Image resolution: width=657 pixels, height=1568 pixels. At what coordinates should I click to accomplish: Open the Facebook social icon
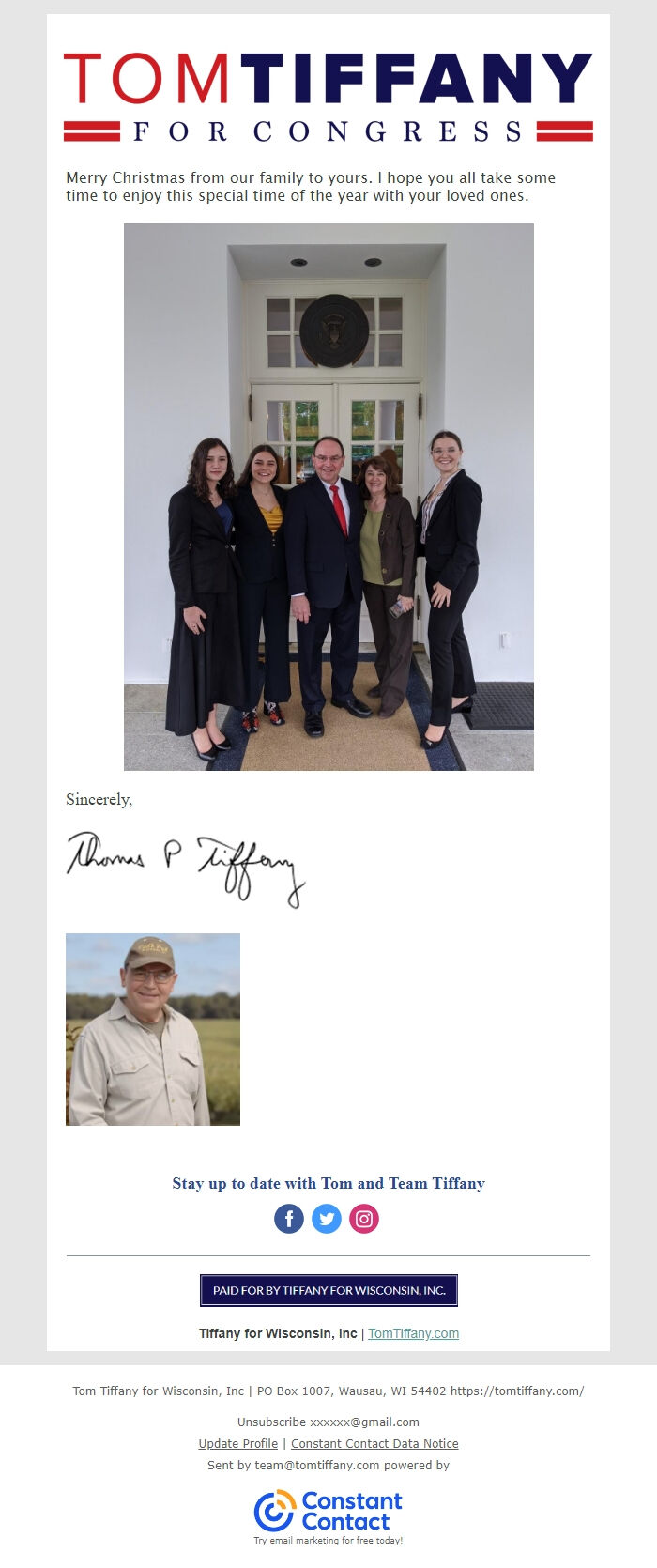[x=289, y=1219]
